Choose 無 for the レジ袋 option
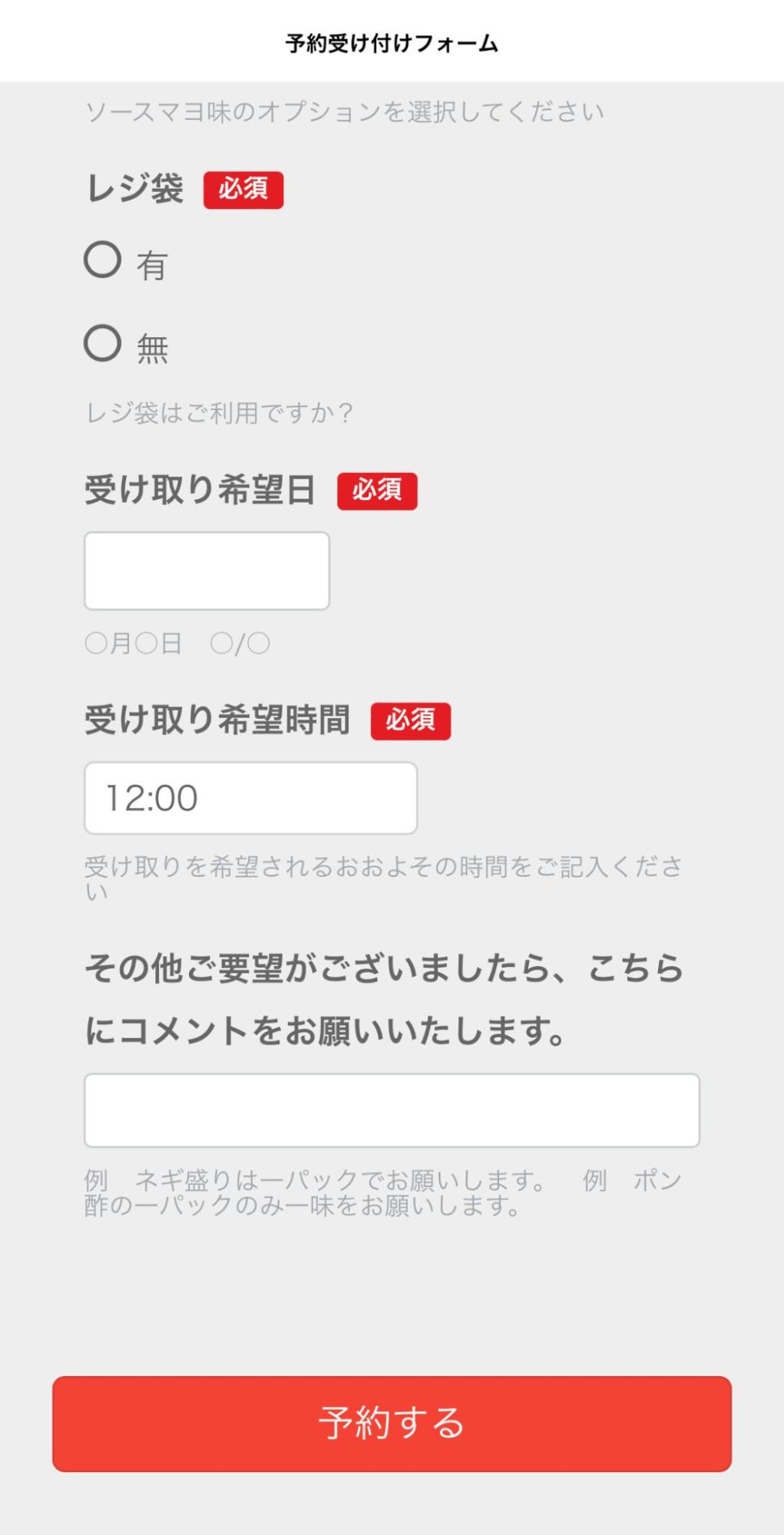This screenshot has height=1535, width=784. [x=103, y=343]
